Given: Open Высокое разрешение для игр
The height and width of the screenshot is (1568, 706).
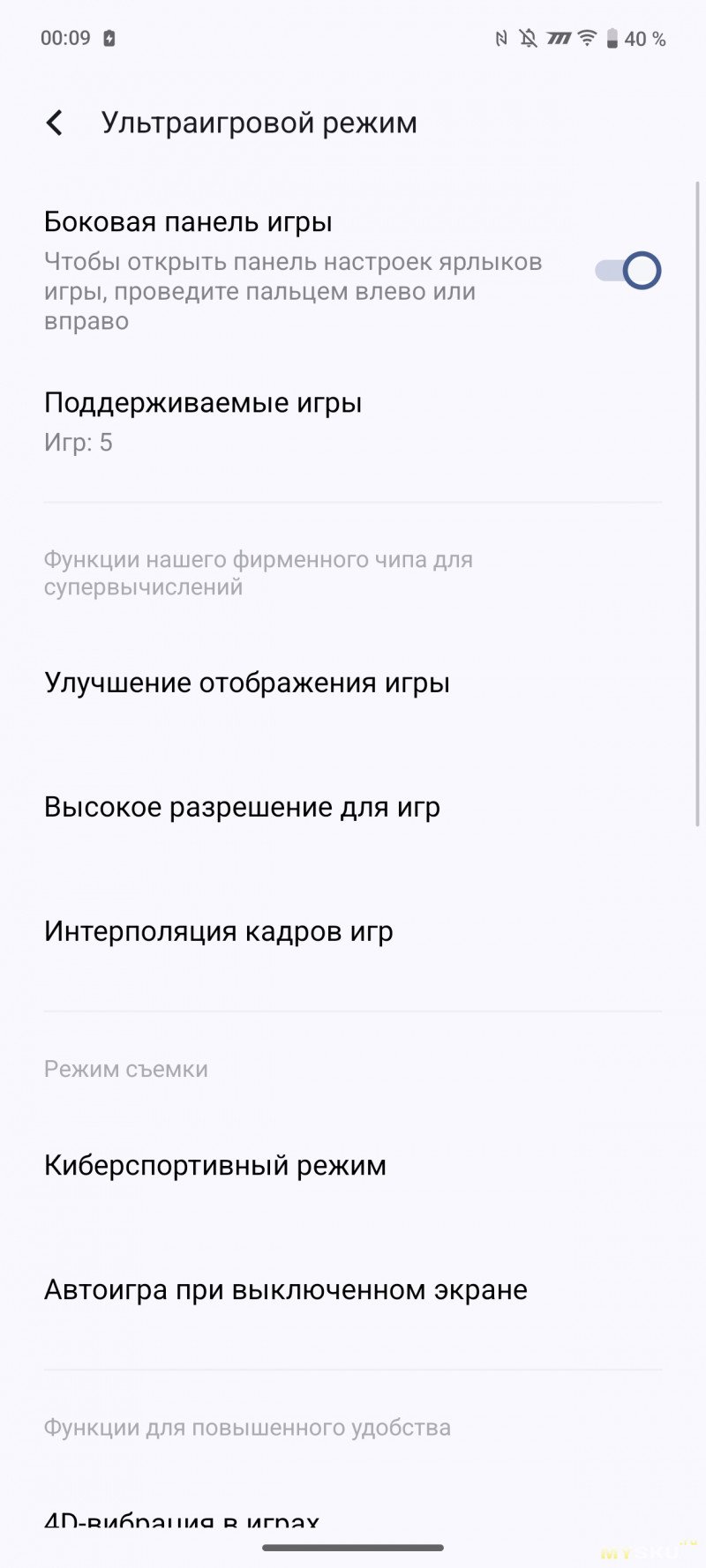Looking at the screenshot, I should coord(353,807).
